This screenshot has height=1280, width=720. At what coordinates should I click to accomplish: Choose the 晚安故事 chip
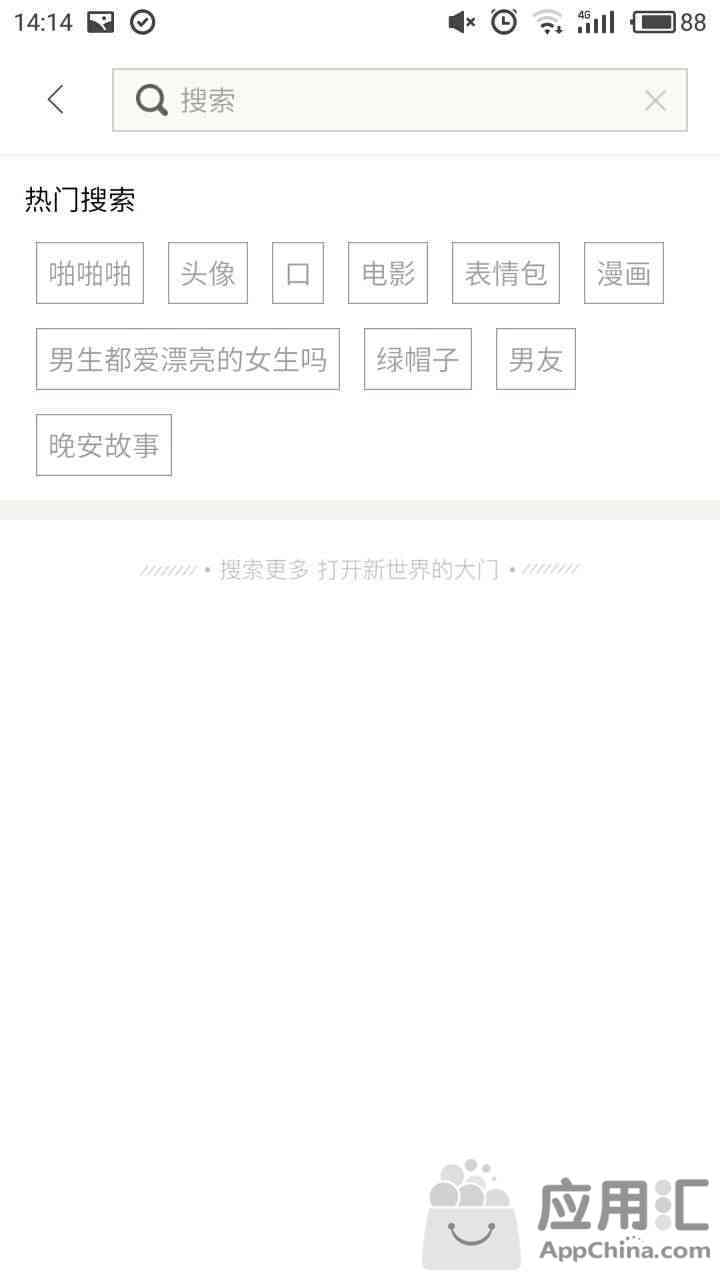[x=104, y=445]
